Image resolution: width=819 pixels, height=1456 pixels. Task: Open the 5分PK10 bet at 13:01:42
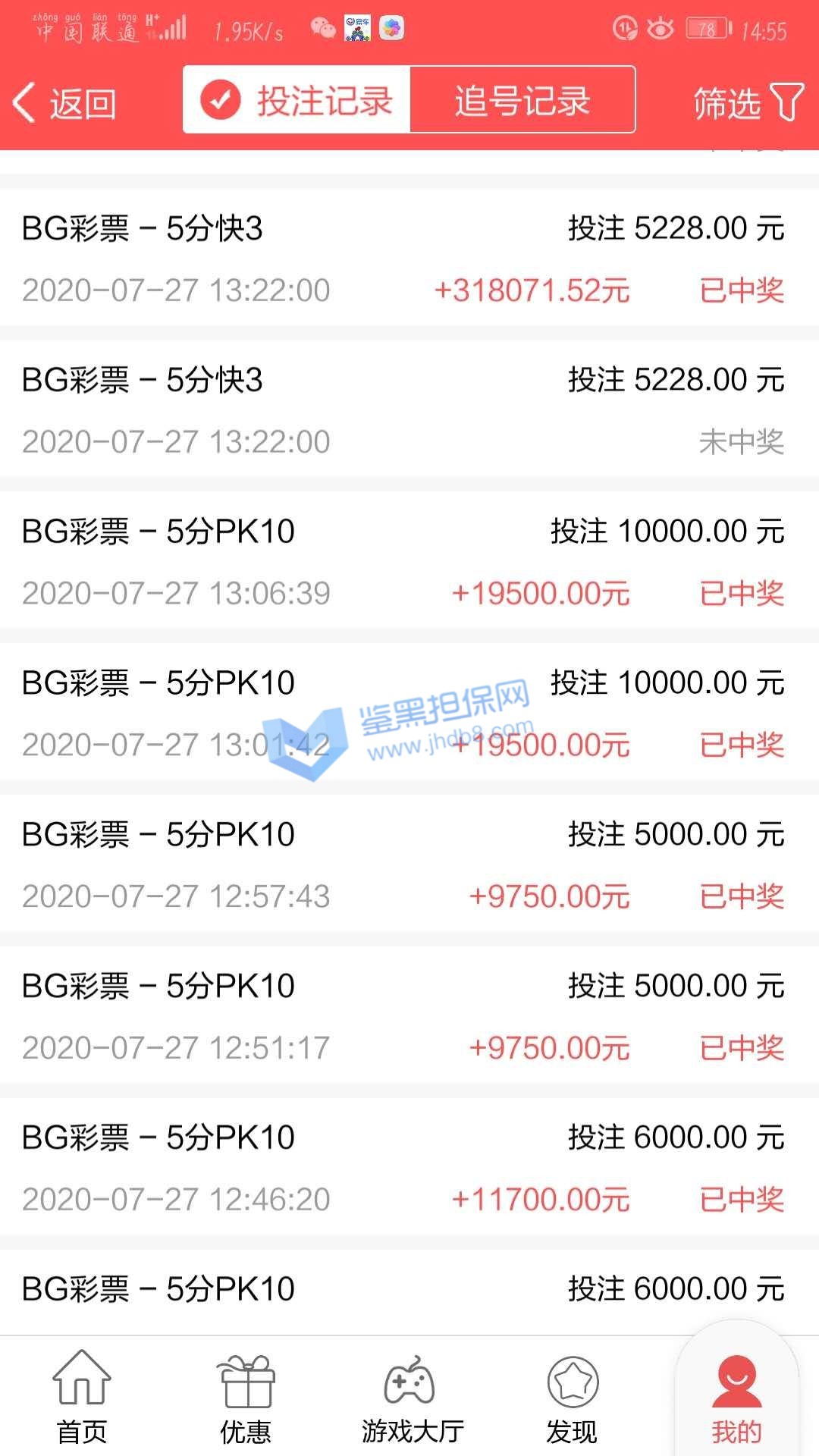pyautogui.click(x=409, y=713)
